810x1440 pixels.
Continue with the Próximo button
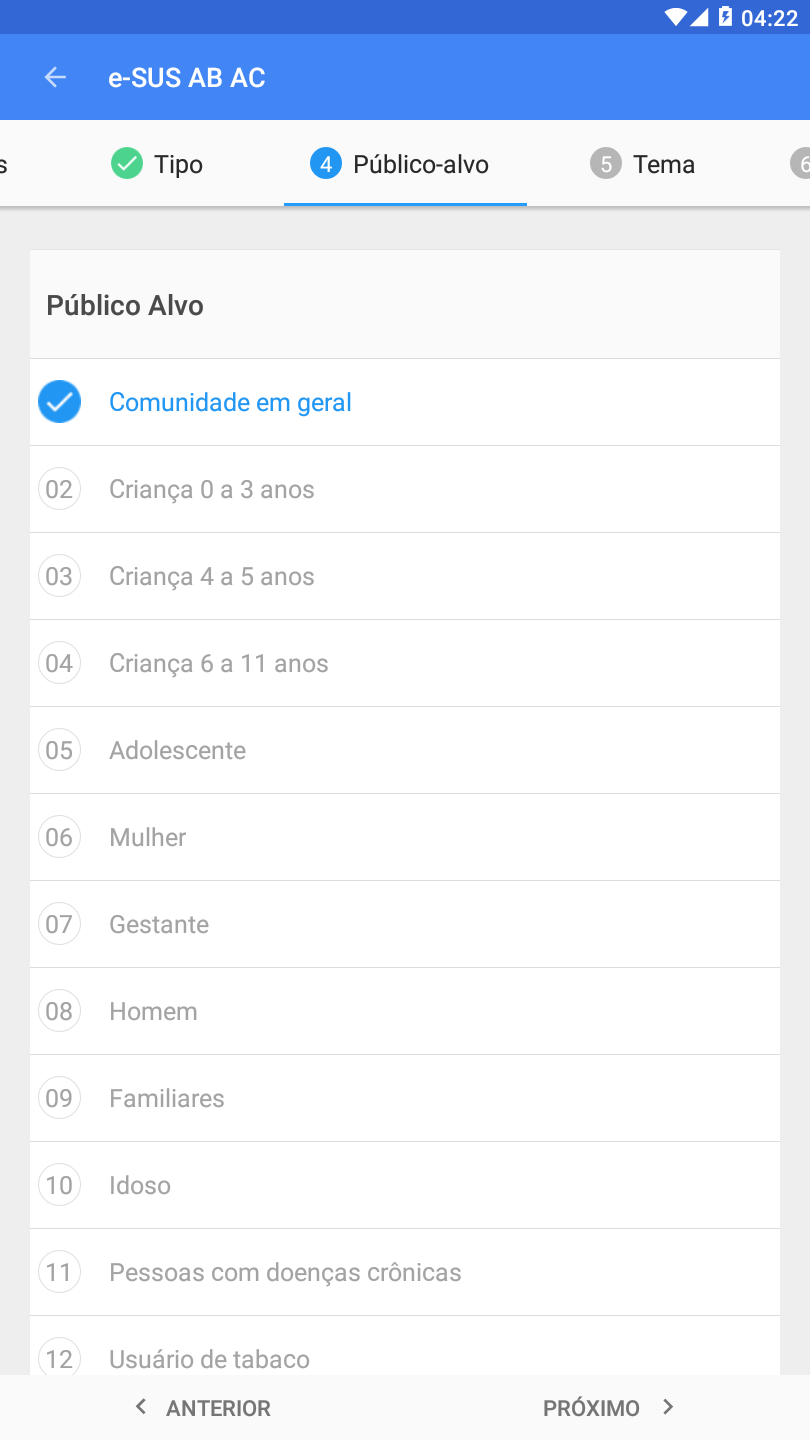pyautogui.click(x=608, y=1408)
